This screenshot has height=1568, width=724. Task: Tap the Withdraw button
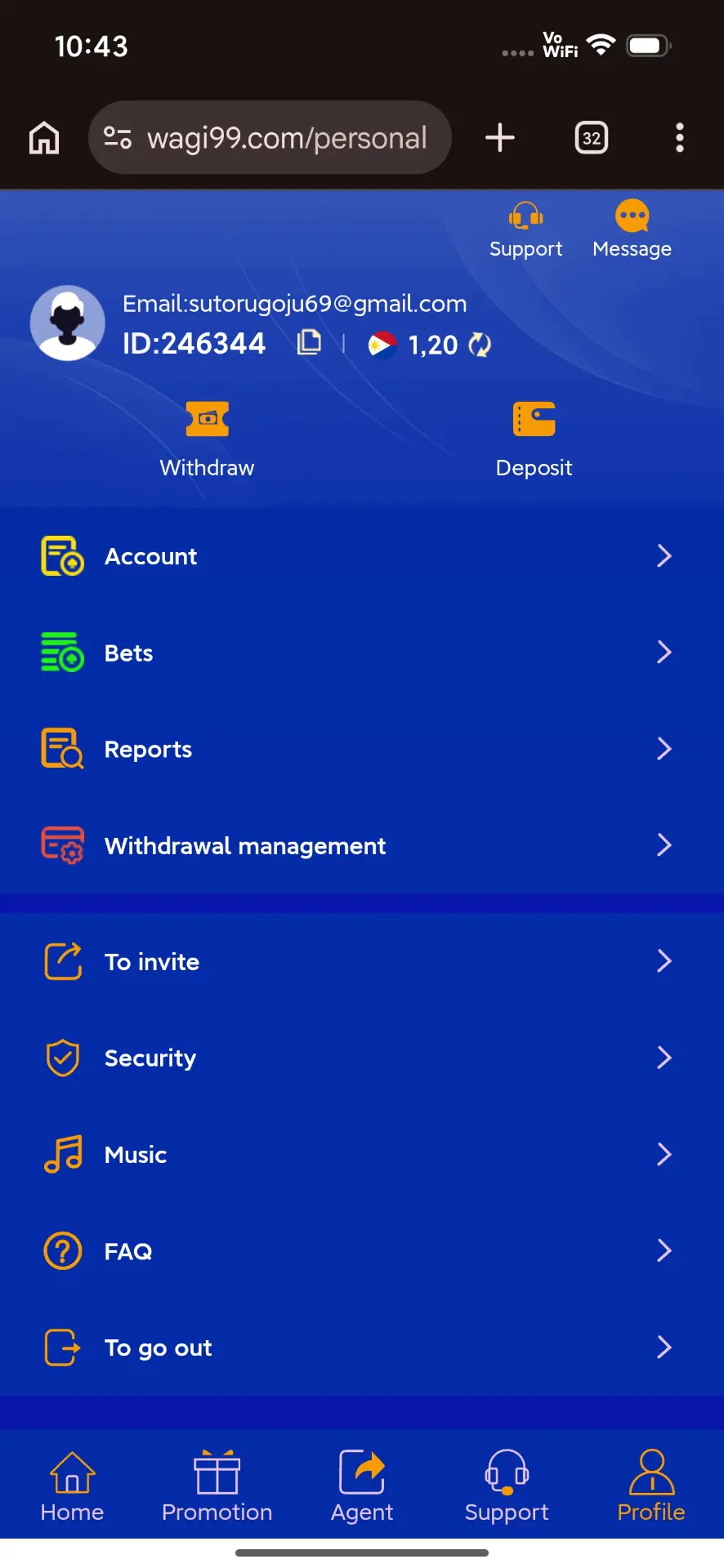(x=207, y=439)
